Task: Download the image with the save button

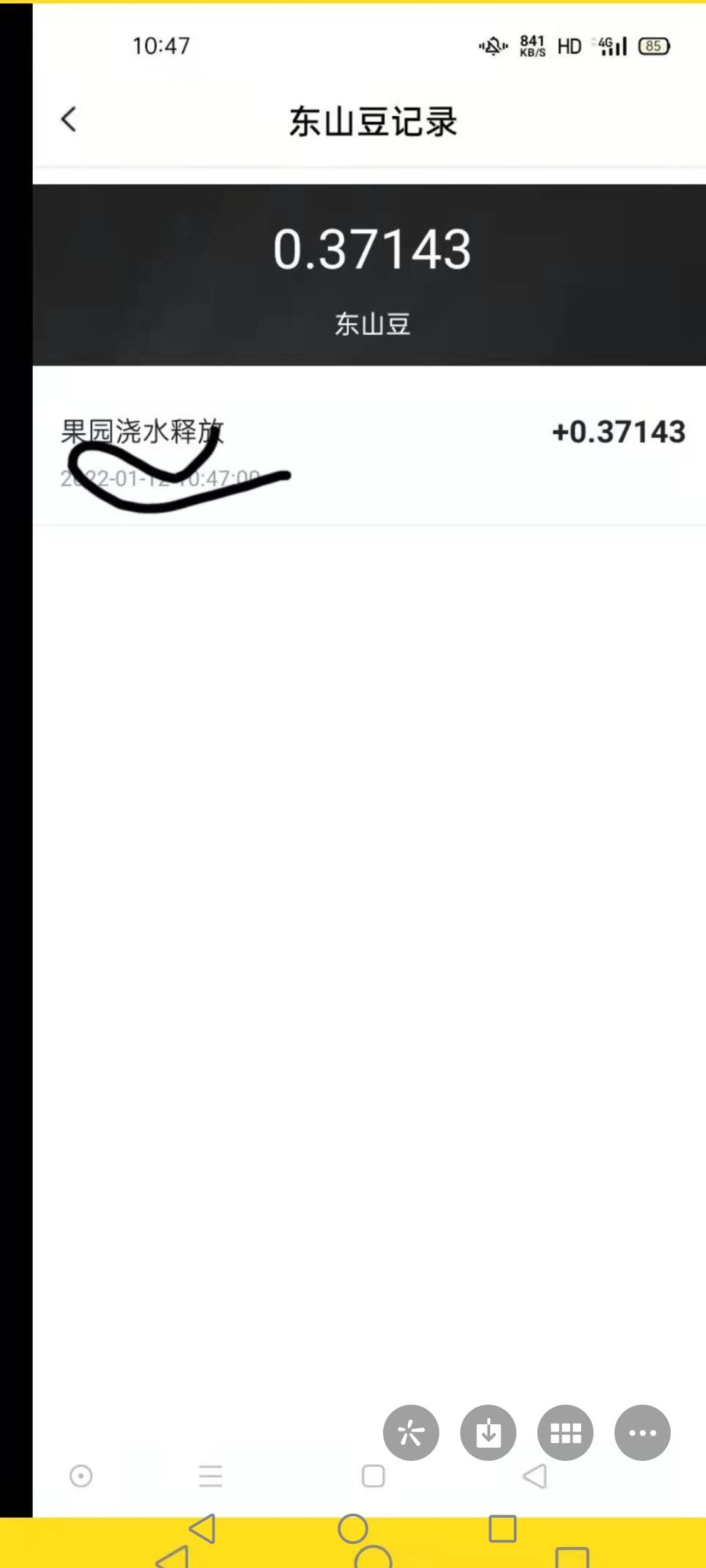Action: pos(488,1433)
